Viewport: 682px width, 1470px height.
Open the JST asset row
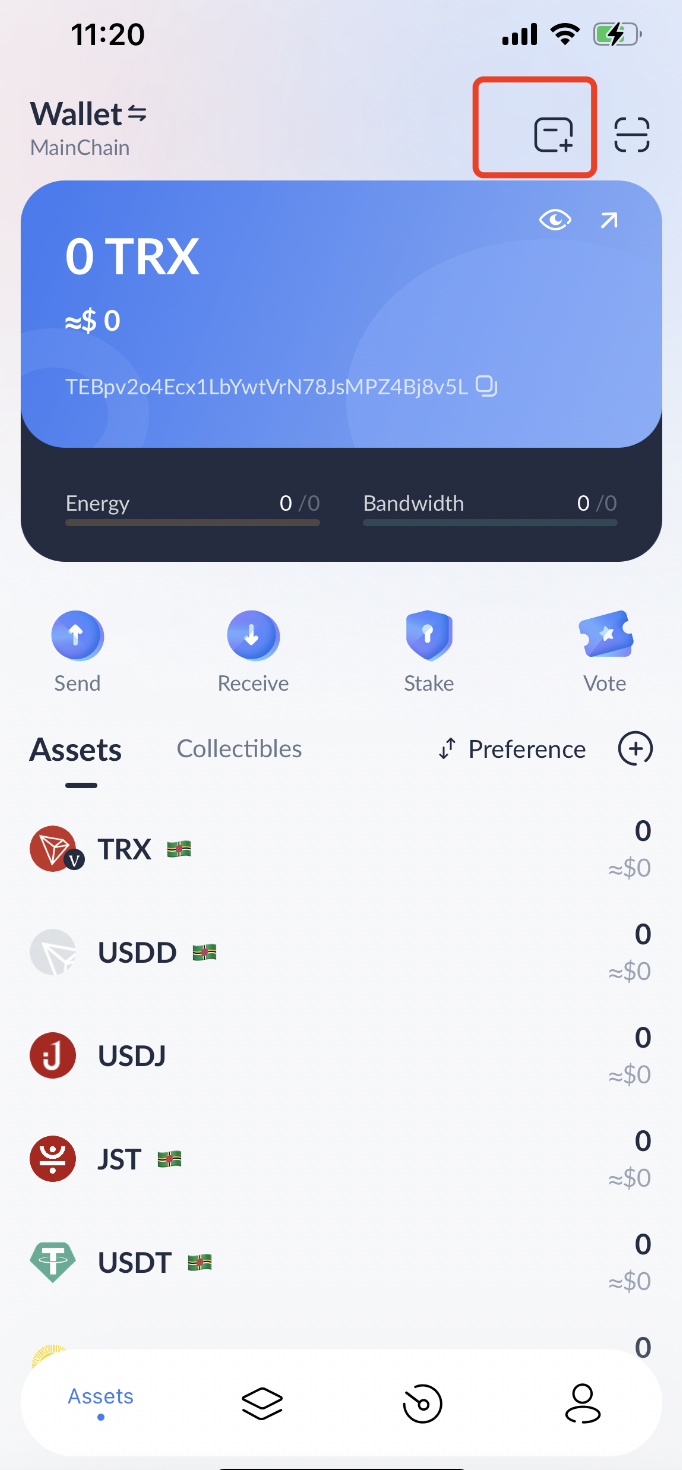click(340, 1159)
